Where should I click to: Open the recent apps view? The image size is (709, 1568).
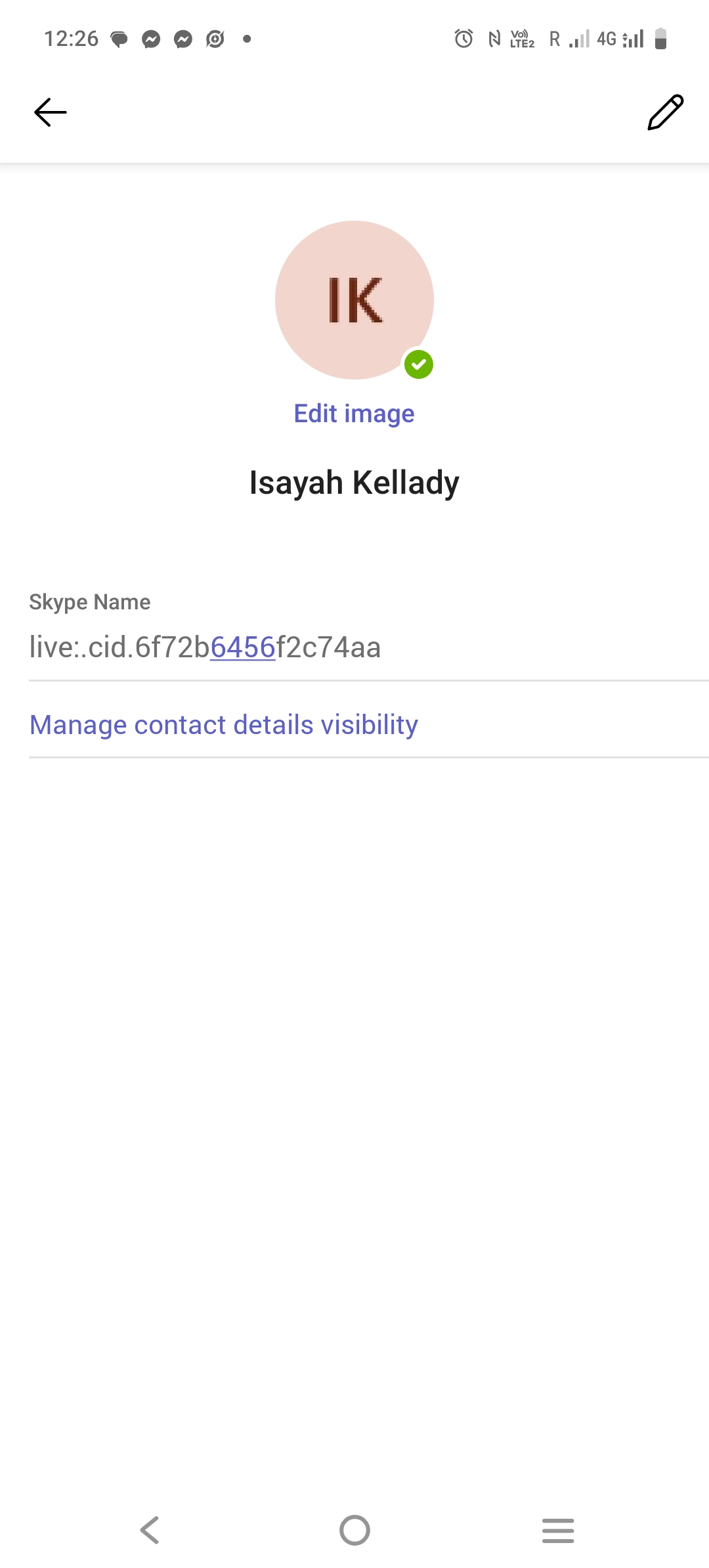pos(558,1530)
